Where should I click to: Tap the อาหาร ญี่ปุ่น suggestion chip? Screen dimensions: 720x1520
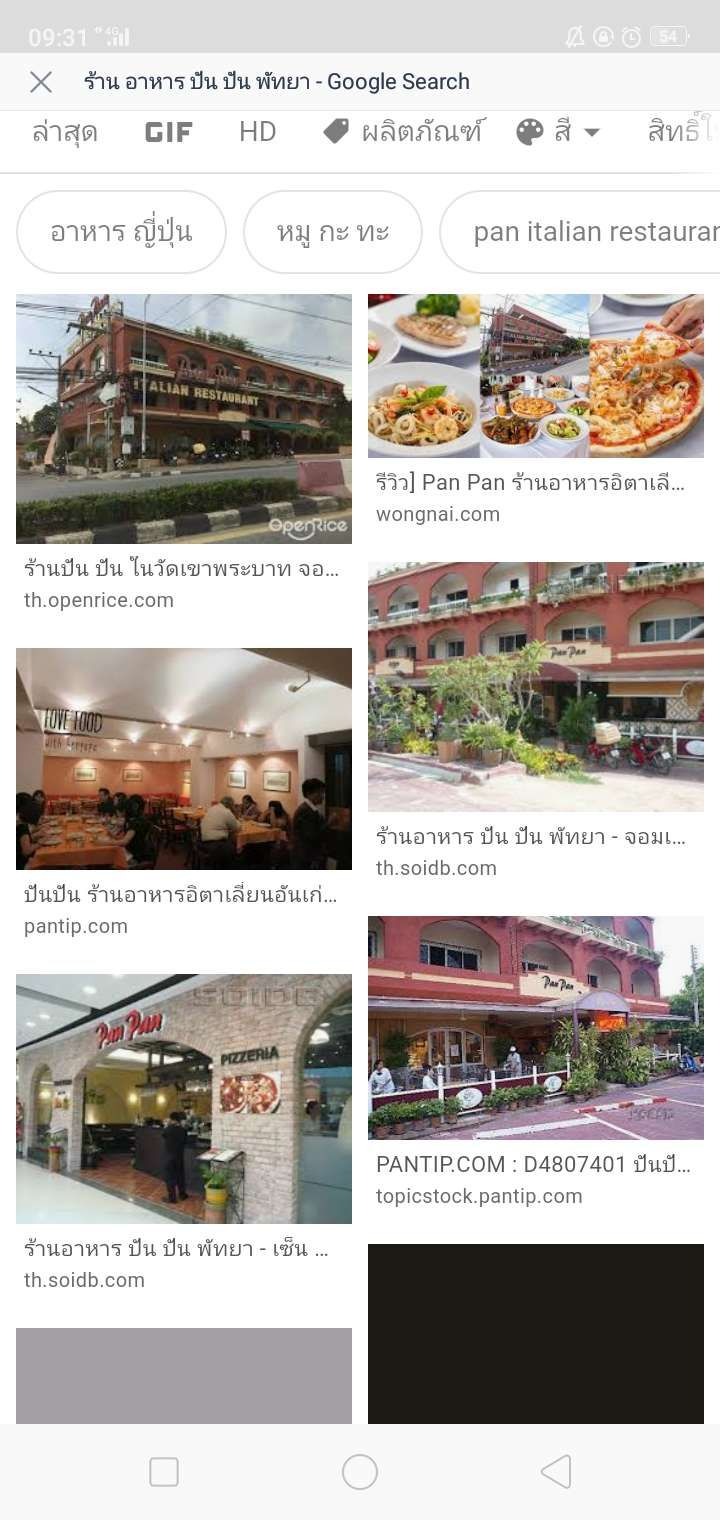tap(121, 232)
